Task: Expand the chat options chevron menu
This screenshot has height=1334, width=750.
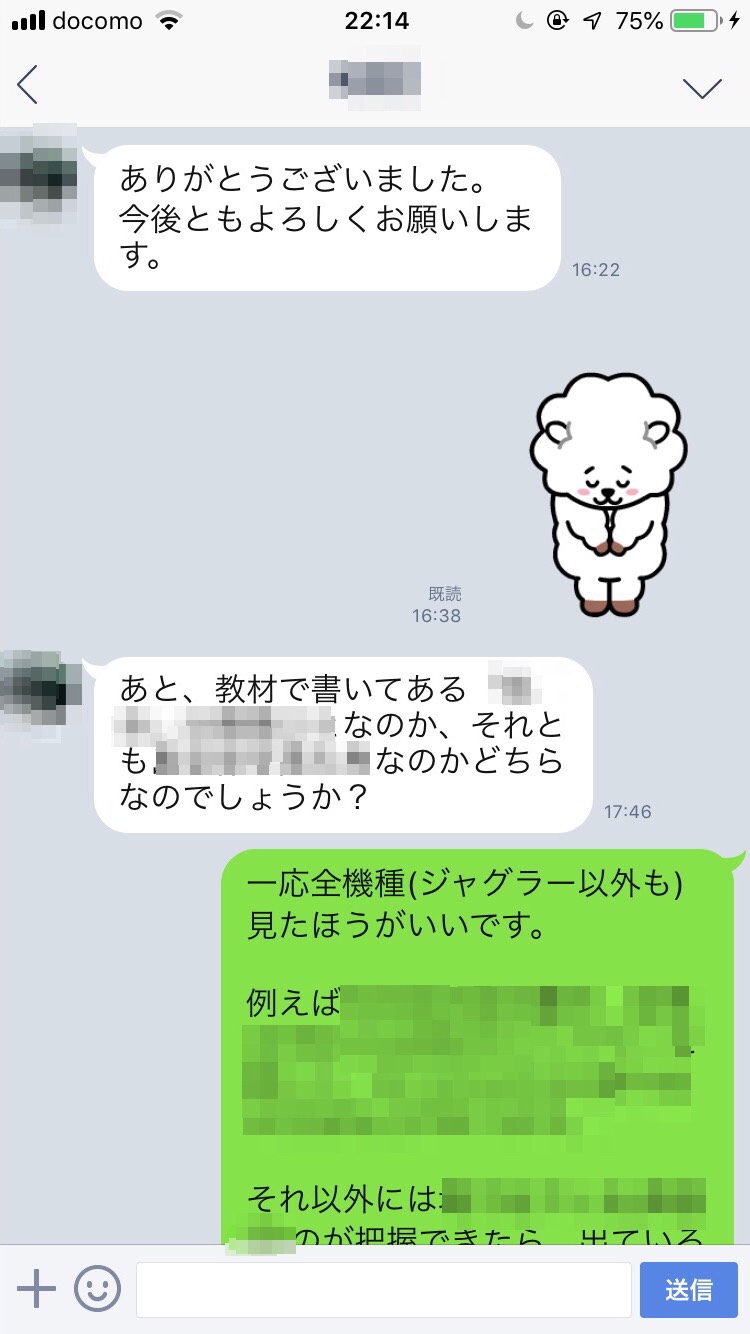Action: pos(702,88)
